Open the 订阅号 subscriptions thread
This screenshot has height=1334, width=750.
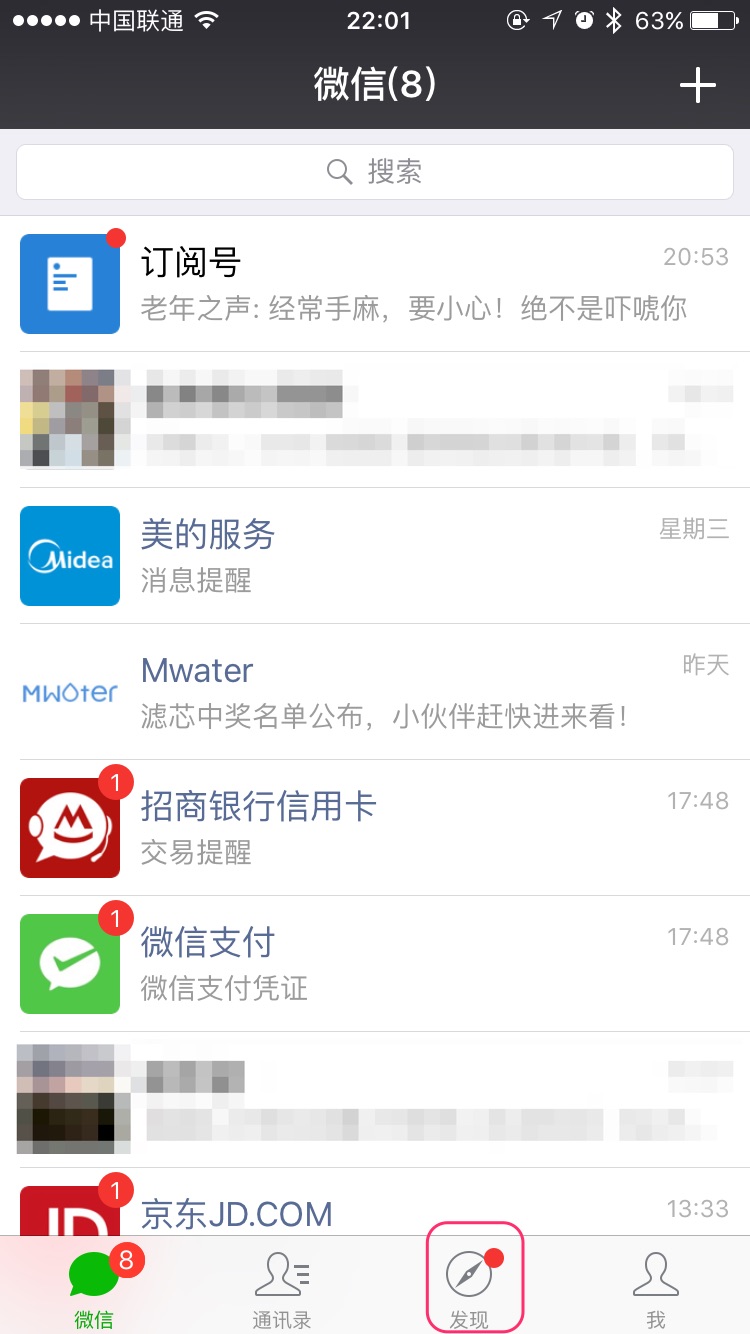coord(375,284)
